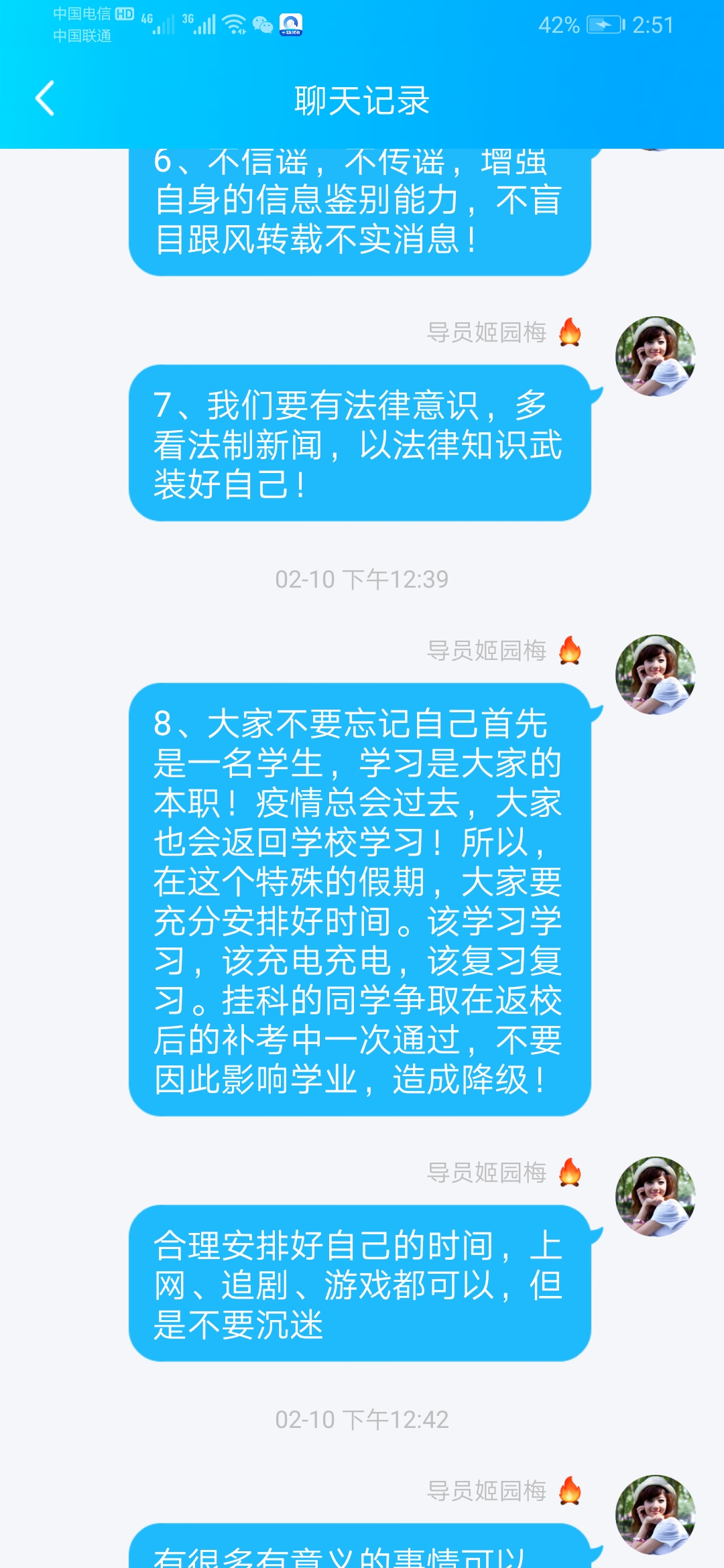
Task: Open the avatar below the 02-10 下午12:42 timestamp
Action: 655,1514
